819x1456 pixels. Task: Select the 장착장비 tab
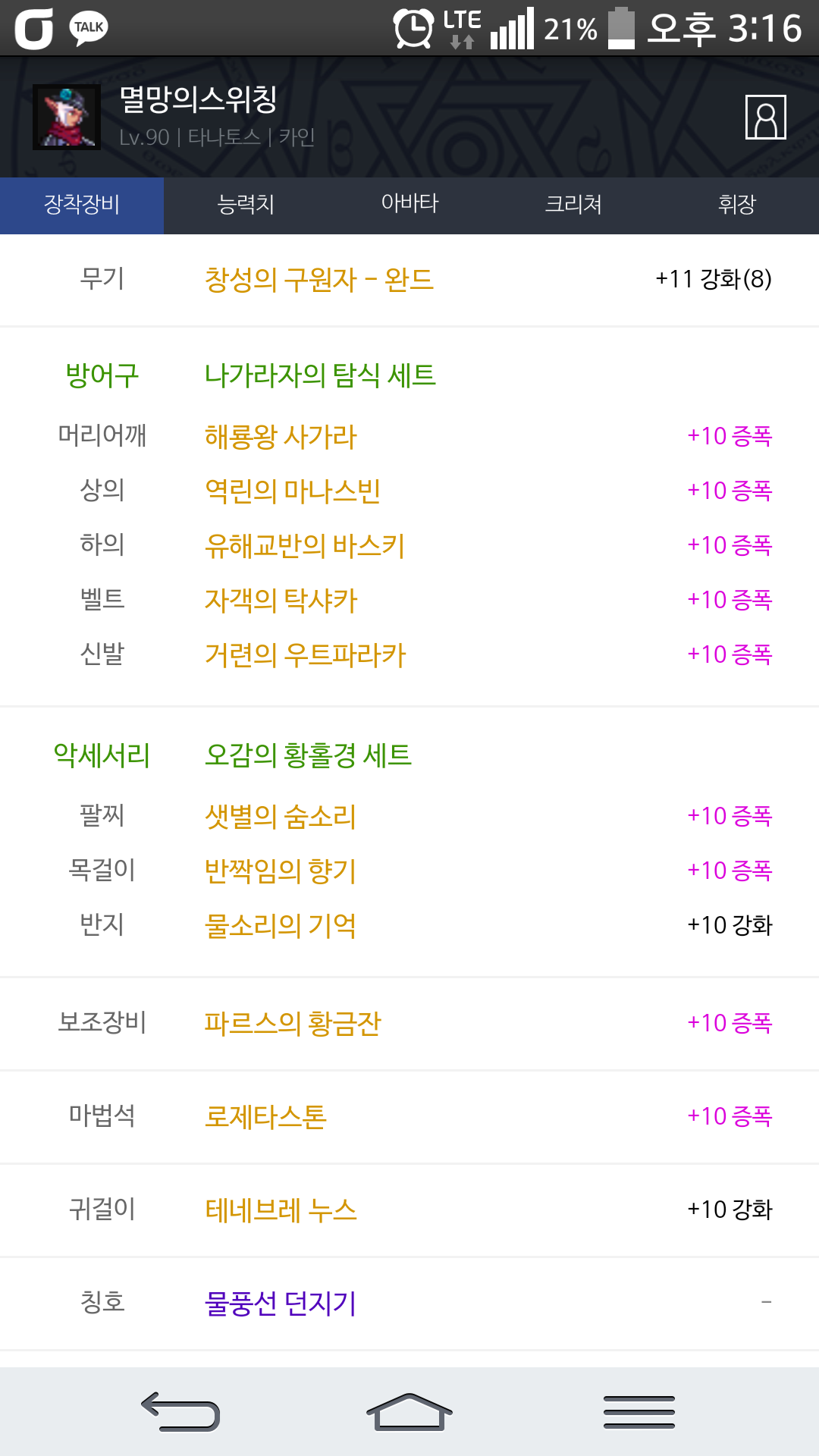pos(82,205)
